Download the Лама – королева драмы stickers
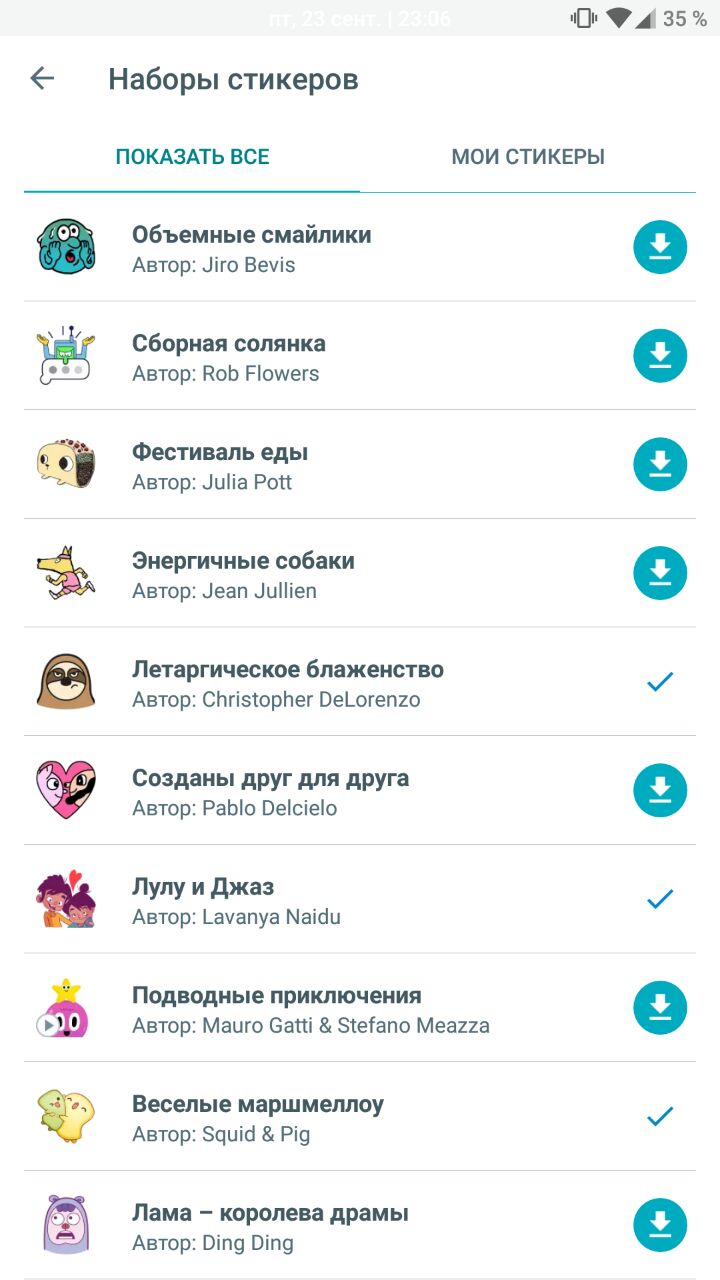The width and height of the screenshot is (720, 1280). pos(660,1226)
